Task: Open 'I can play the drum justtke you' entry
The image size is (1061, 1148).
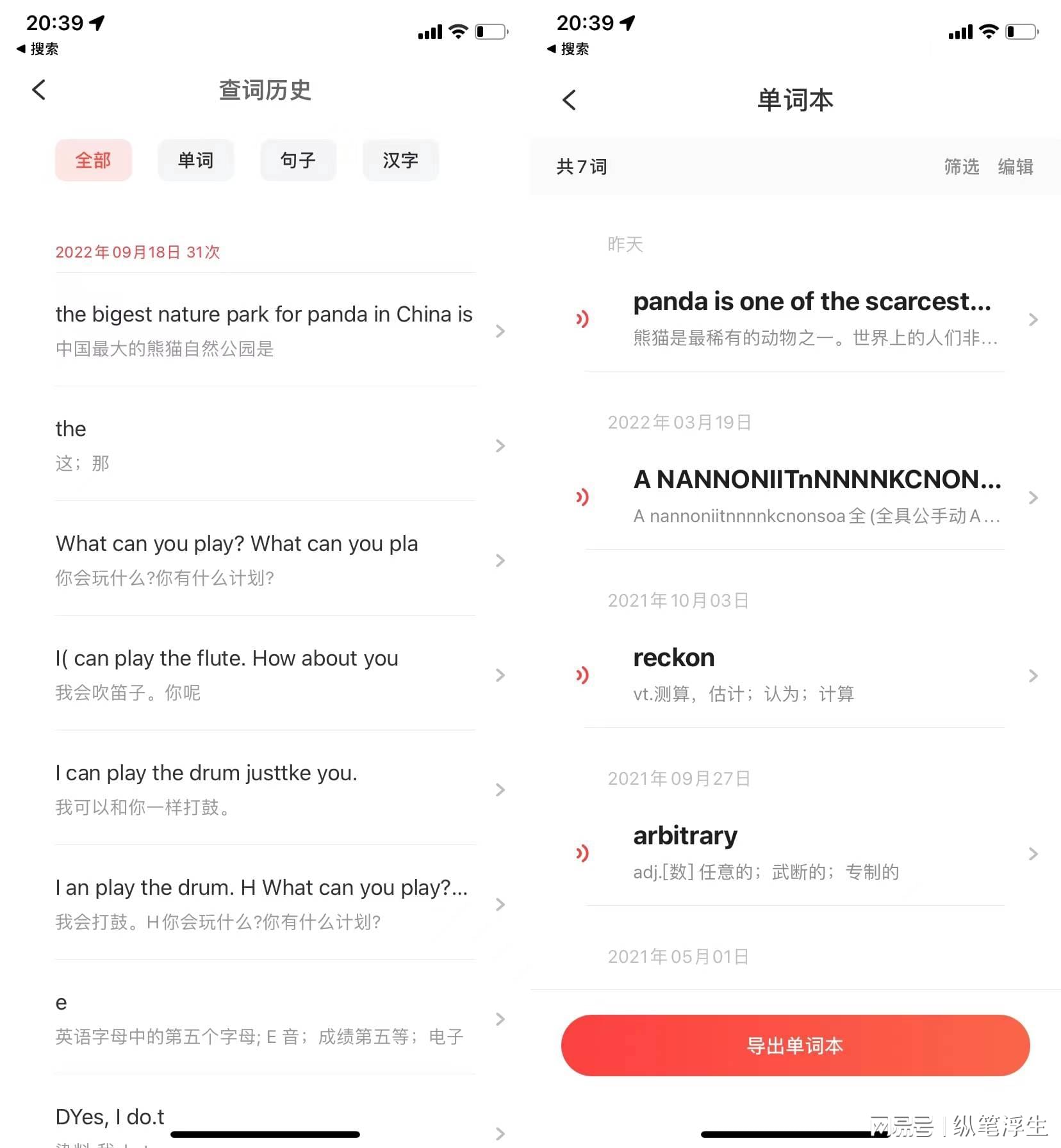Action: point(265,789)
